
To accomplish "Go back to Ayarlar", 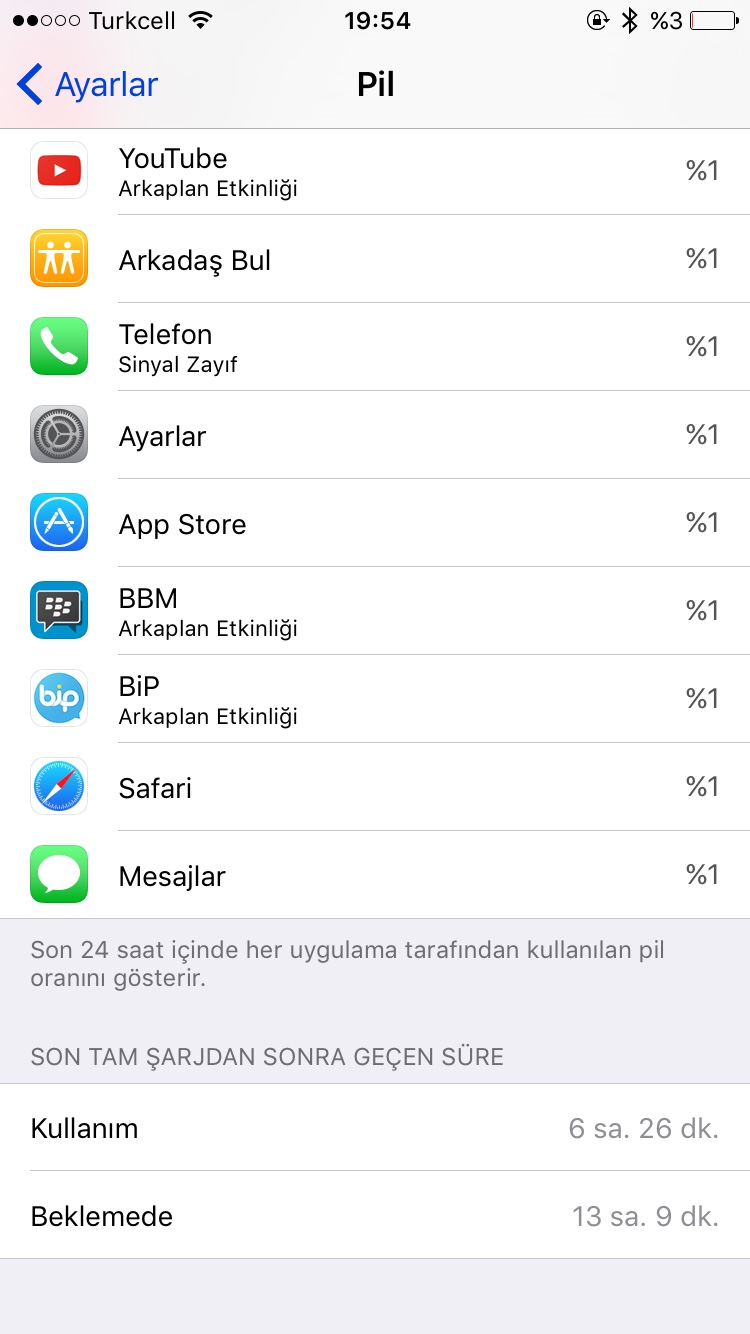I will click(88, 85).
